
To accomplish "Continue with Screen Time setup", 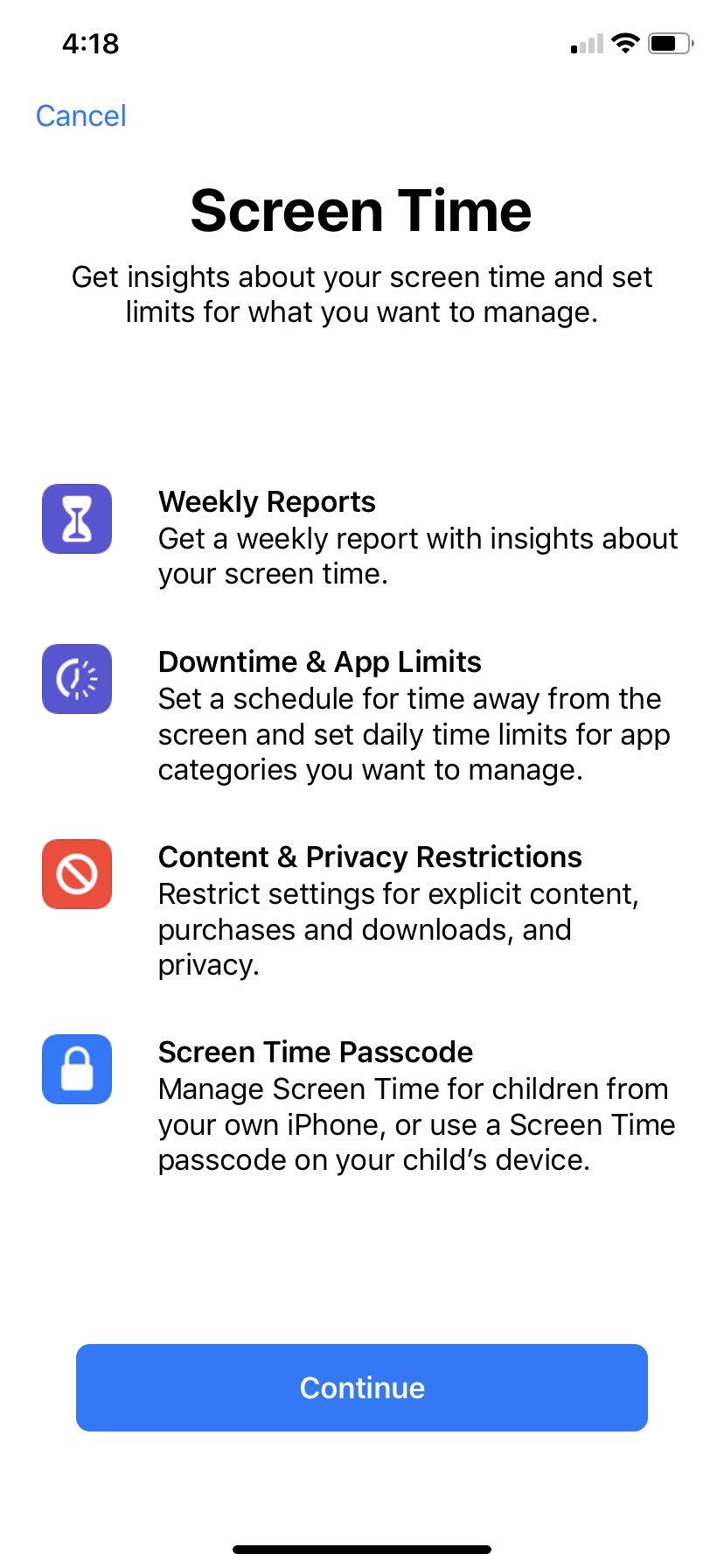I will [x=362, y=1388].
